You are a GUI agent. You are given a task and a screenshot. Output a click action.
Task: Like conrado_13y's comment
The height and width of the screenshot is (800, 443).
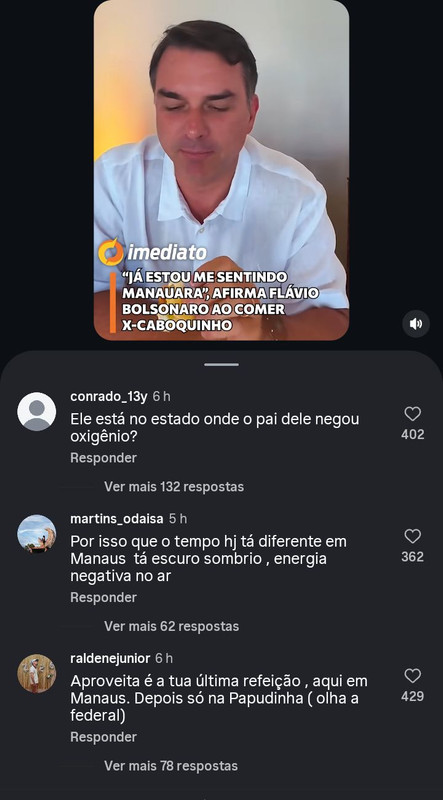pyautogui.click(x=412, y=414)
